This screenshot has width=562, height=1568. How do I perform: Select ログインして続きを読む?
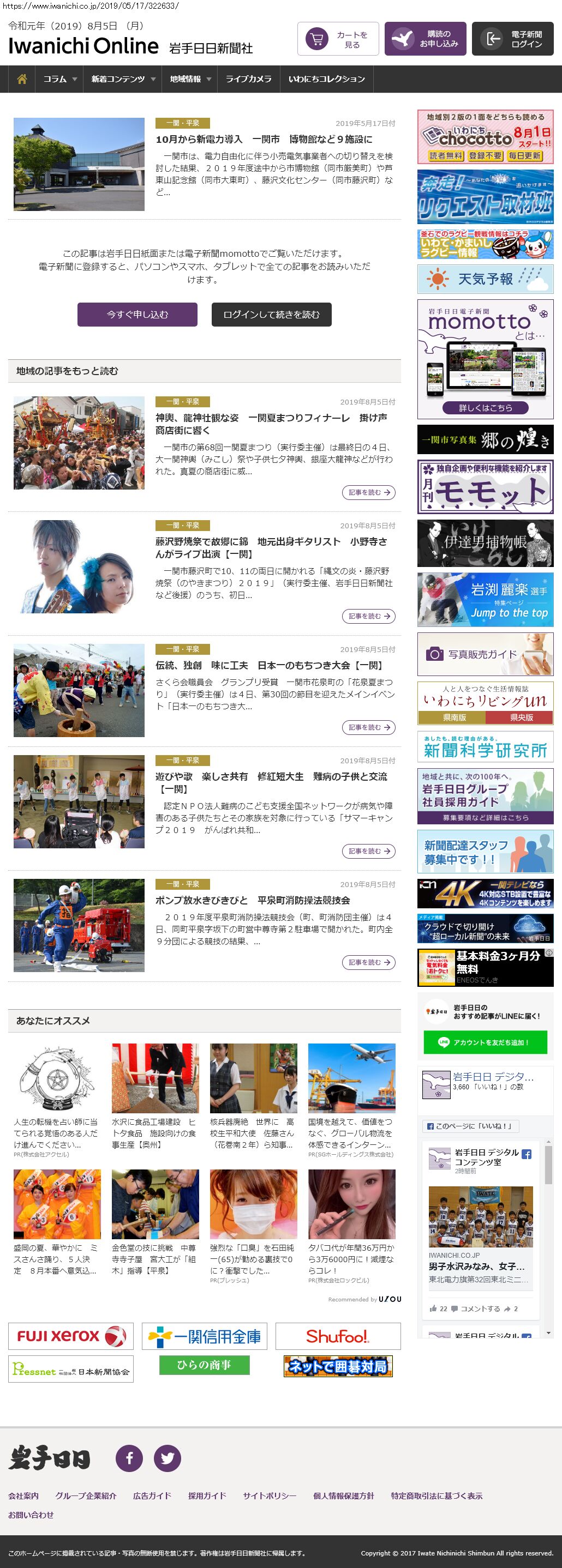(x=271, y=315)
